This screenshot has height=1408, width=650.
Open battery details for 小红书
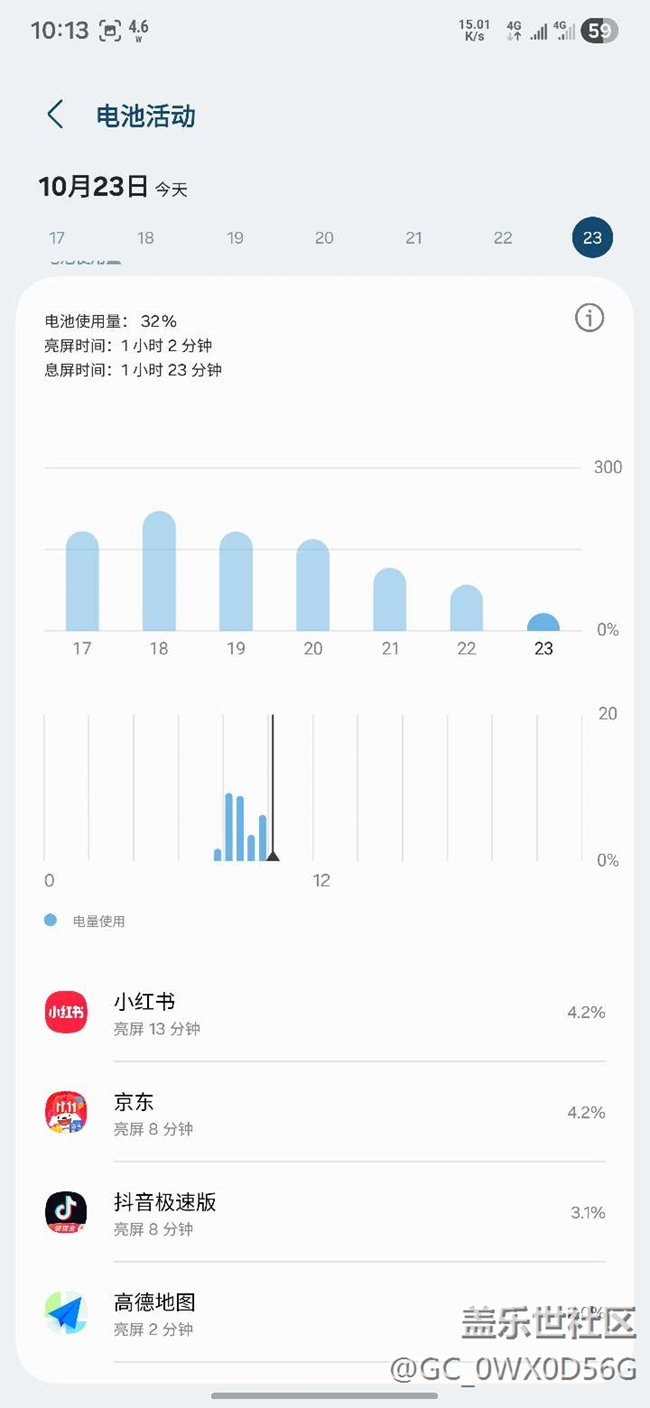point(325,1013)
